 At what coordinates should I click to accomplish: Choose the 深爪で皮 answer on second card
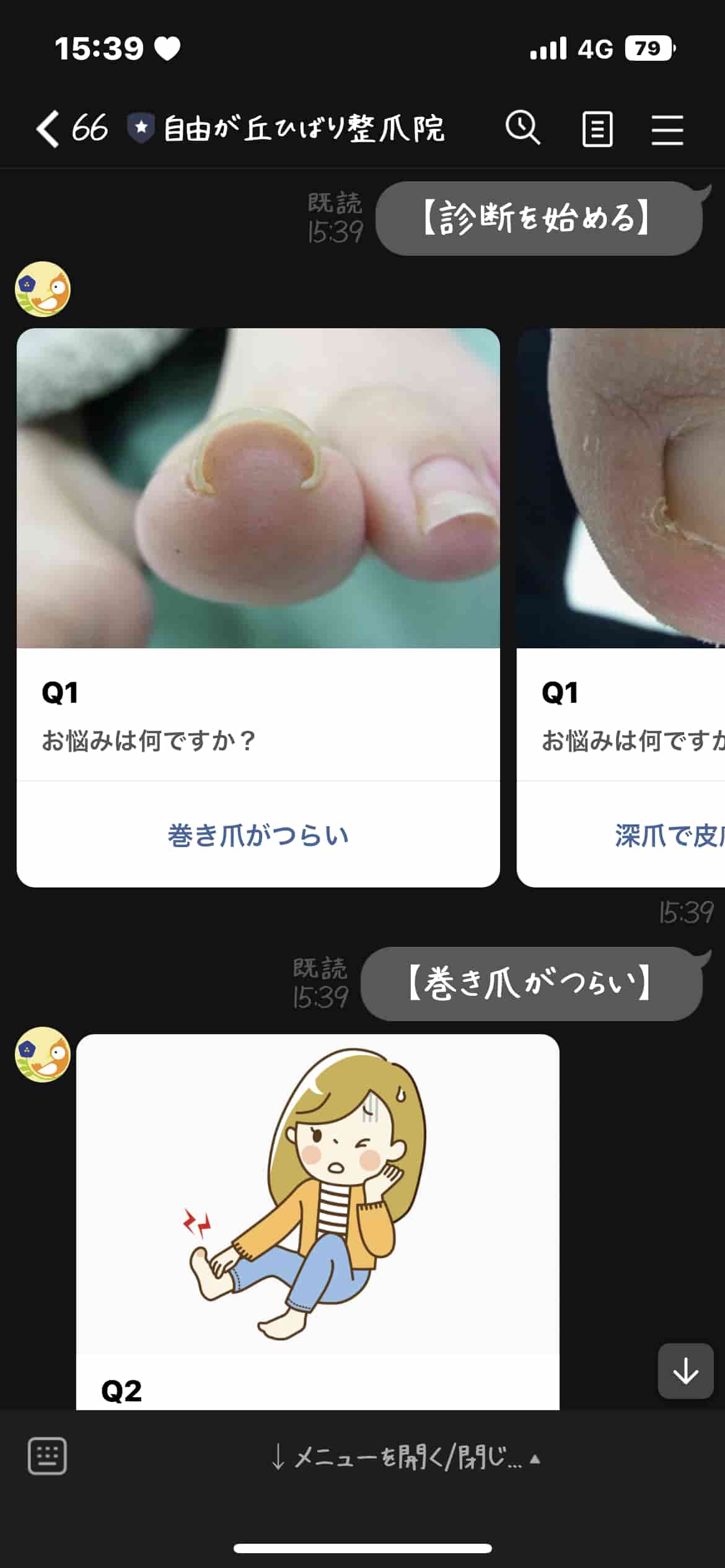point(669,835)
